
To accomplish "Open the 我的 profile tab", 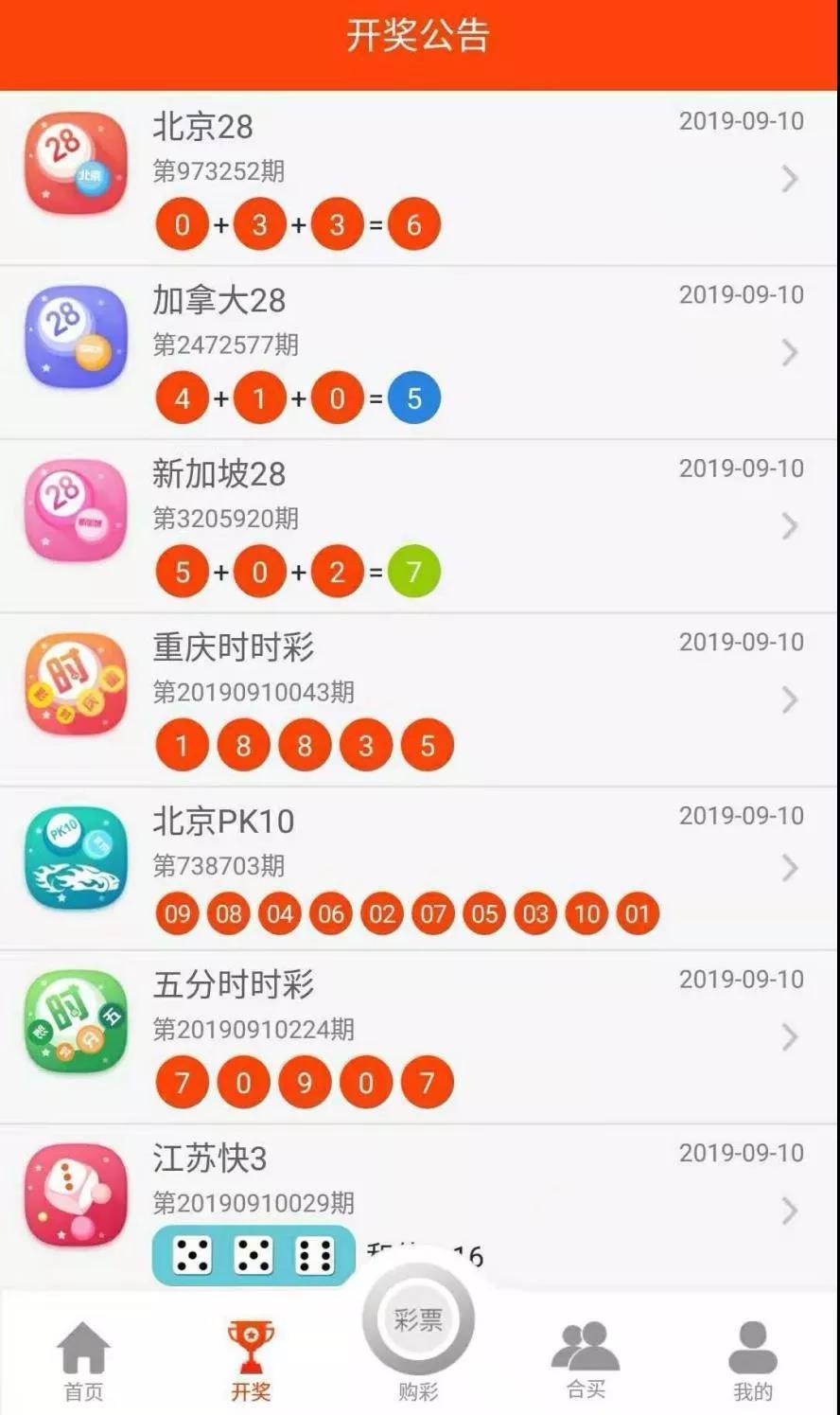I will pos(753,1361).
